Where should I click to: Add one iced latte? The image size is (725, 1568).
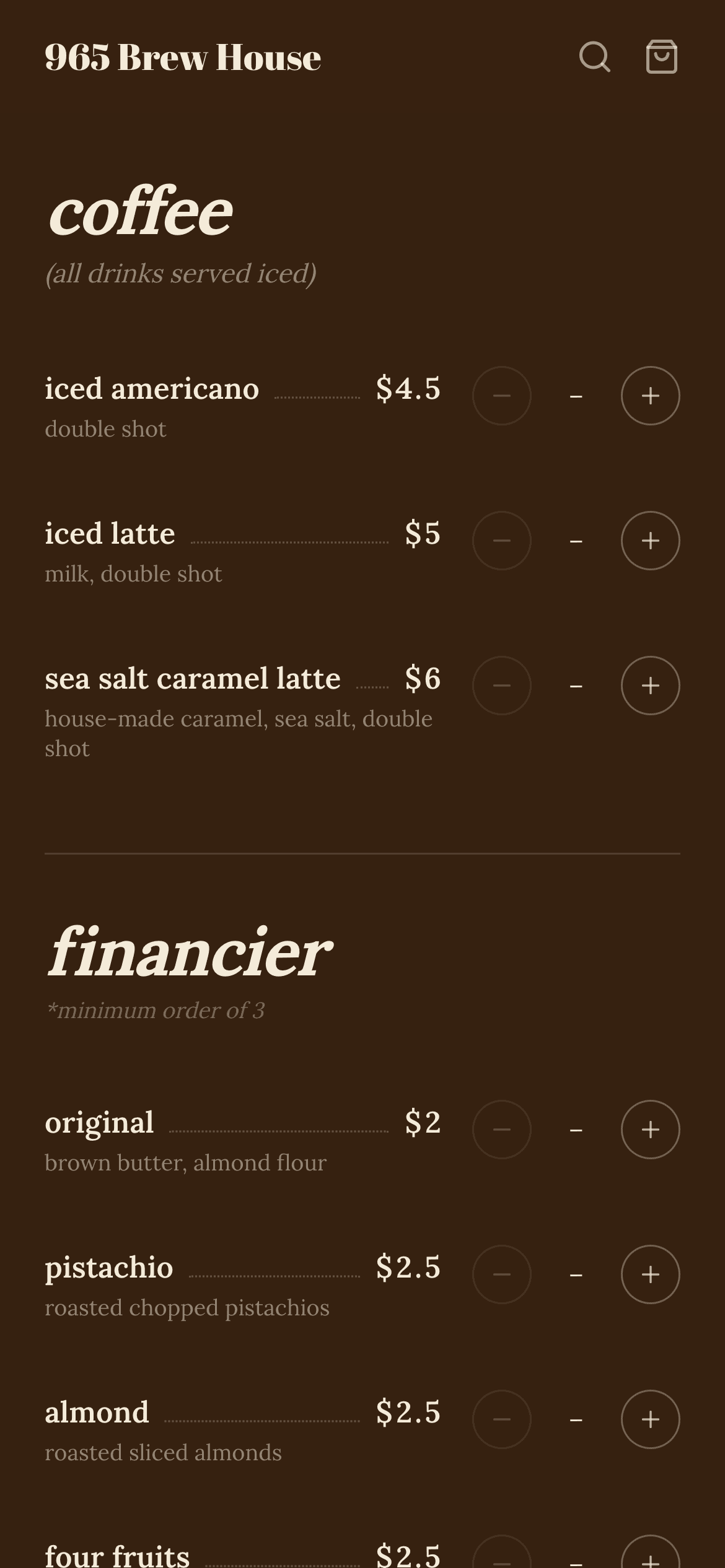[650, 541]
